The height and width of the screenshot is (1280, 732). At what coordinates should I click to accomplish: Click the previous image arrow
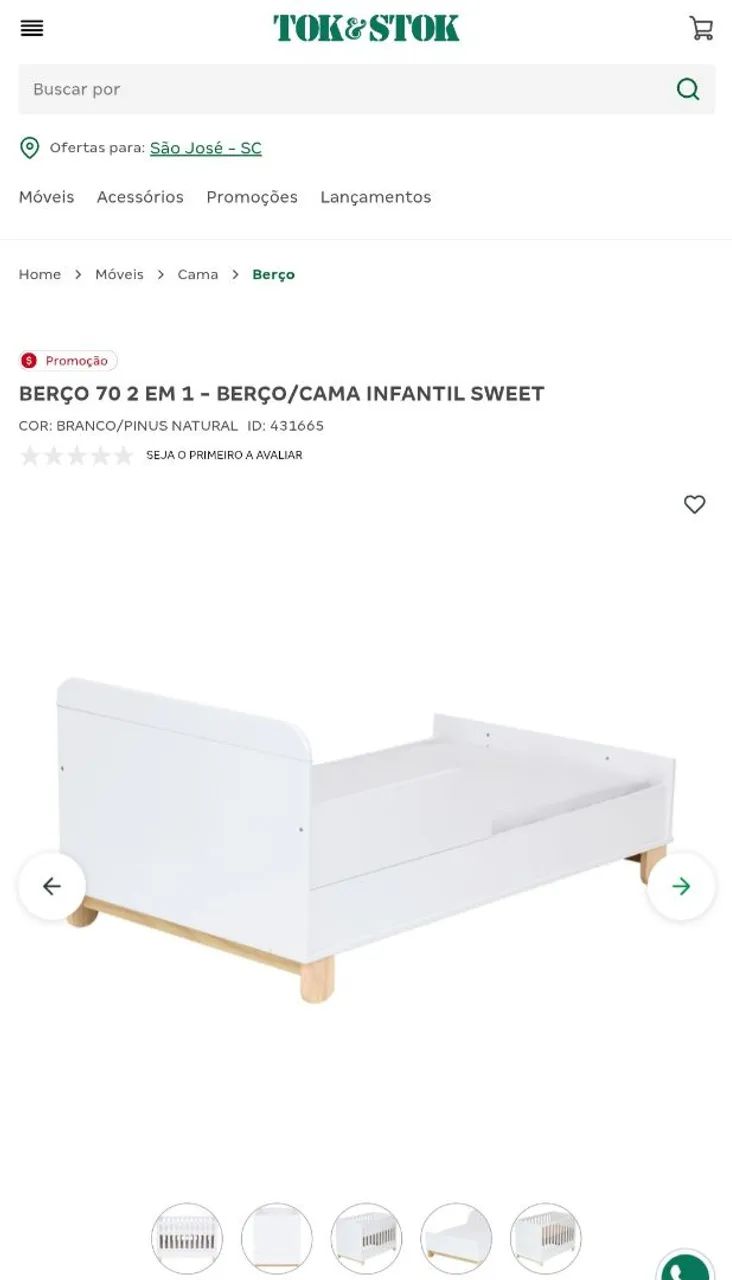51,885
